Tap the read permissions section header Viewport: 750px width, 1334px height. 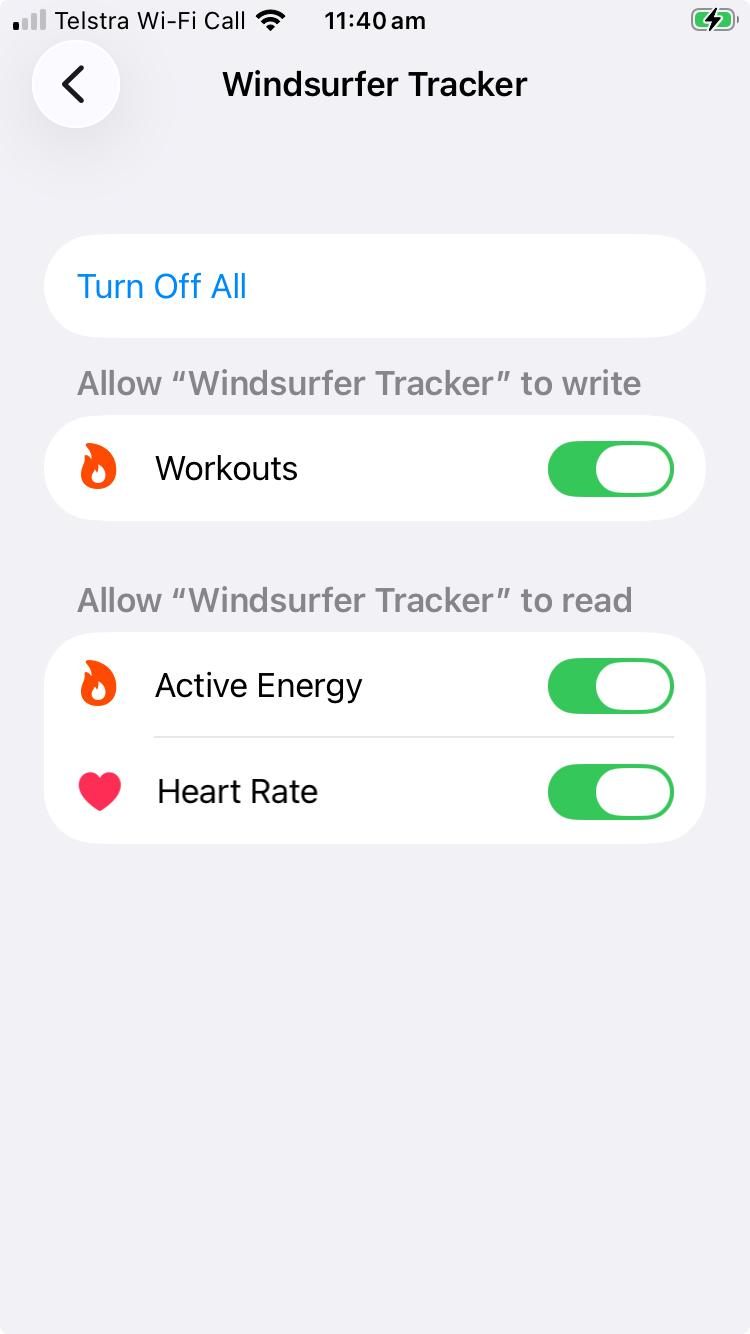pos(355,600)
